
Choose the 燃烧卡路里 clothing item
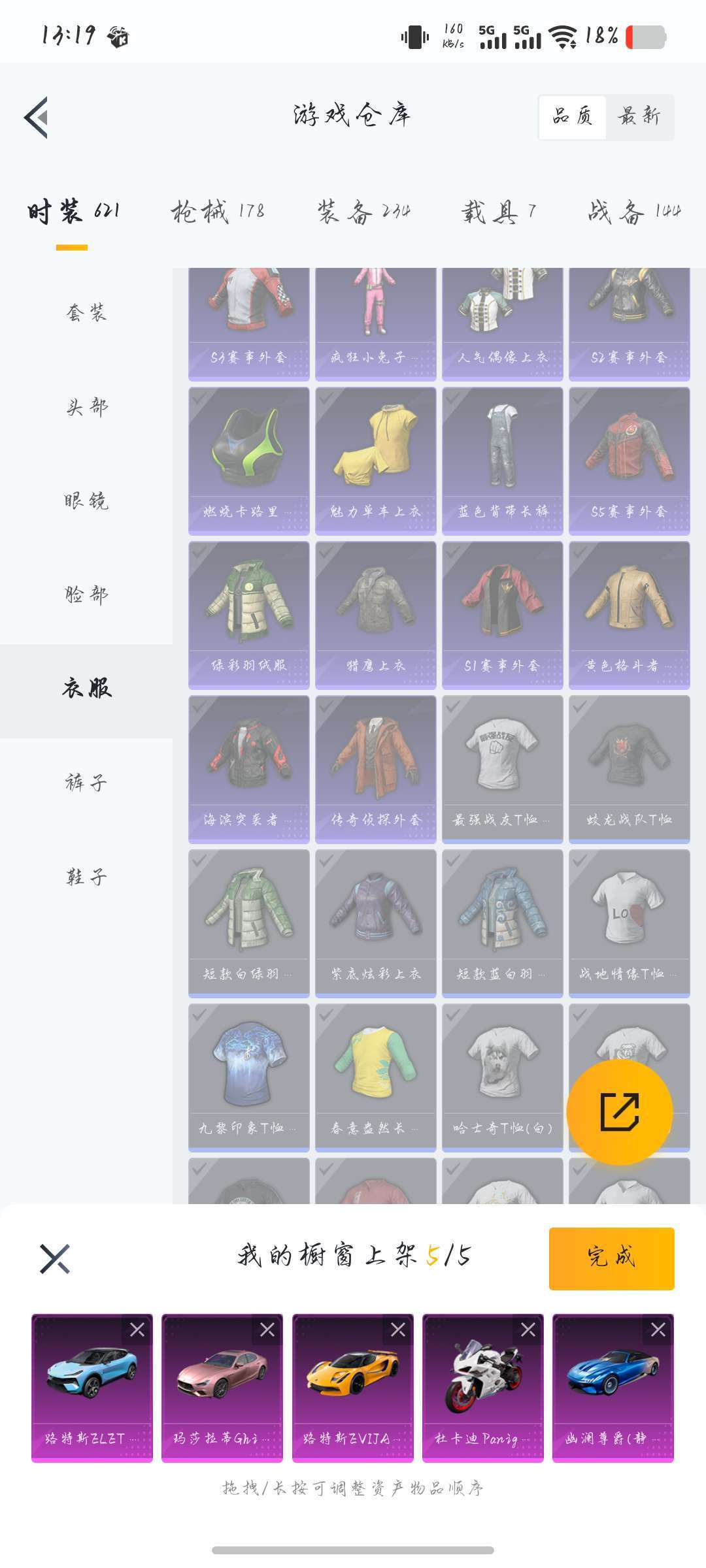pyautogui.click(x=249, y=461)
